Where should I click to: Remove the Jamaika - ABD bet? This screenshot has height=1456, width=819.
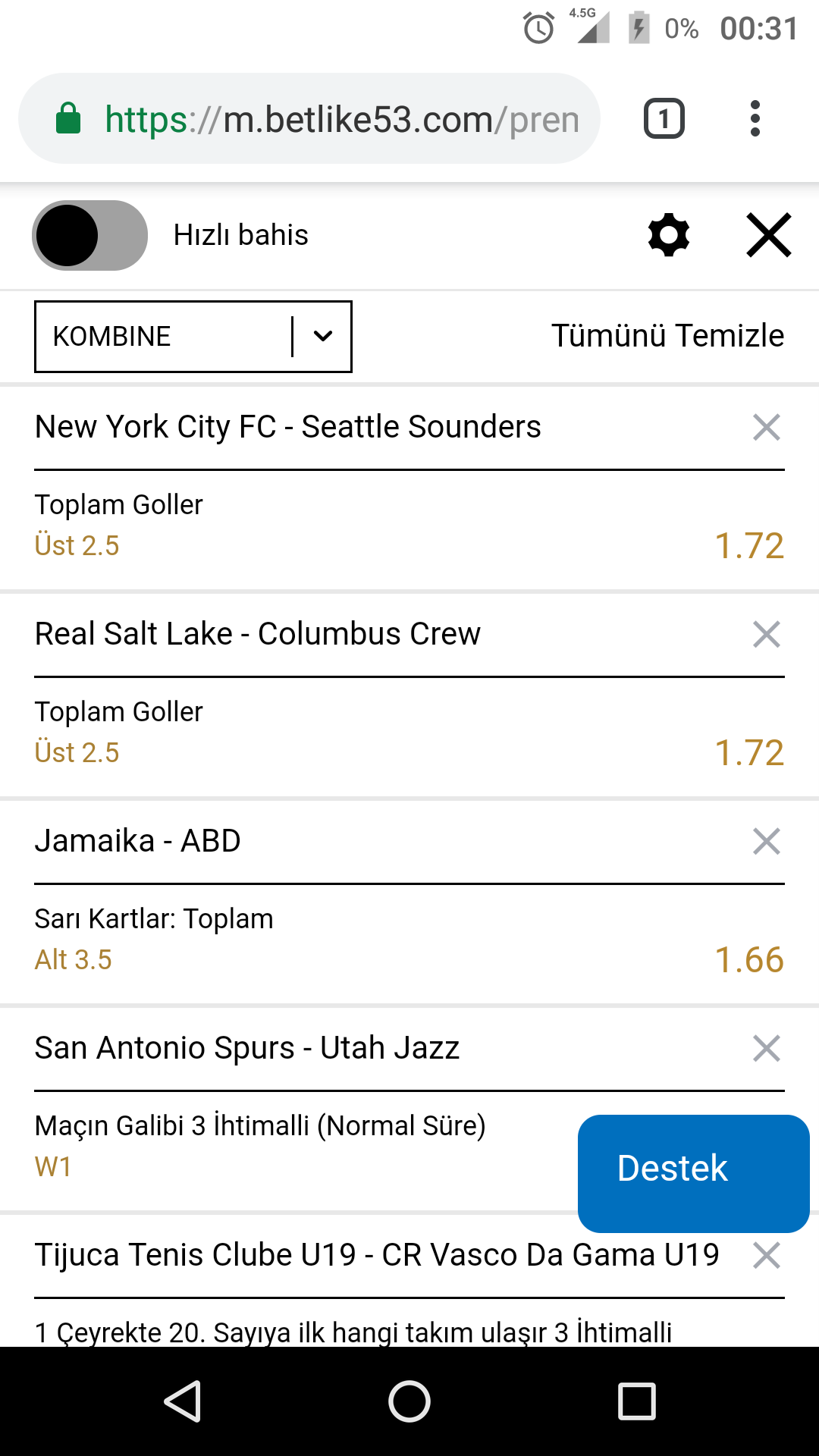coord(767,841)
